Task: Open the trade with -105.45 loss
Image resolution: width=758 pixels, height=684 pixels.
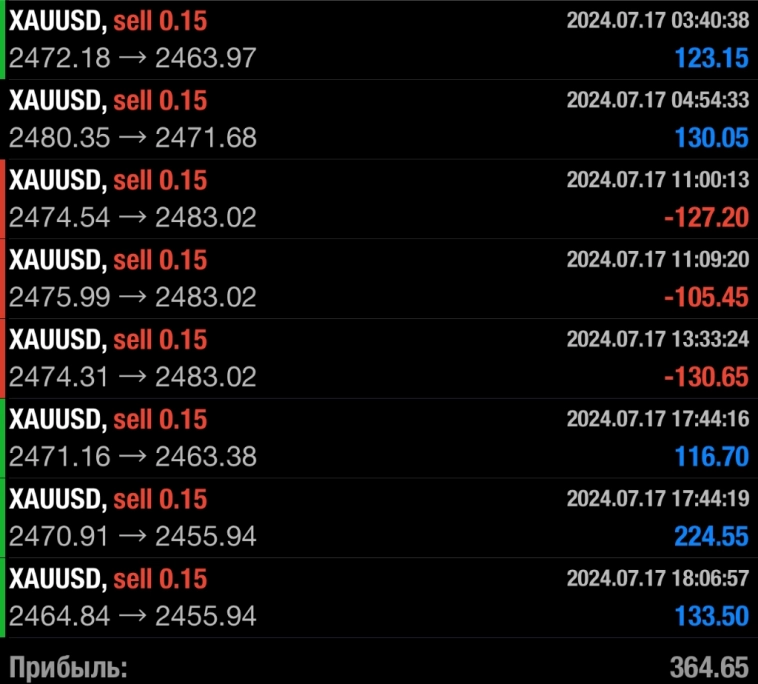Action: (x=379, y=279)
